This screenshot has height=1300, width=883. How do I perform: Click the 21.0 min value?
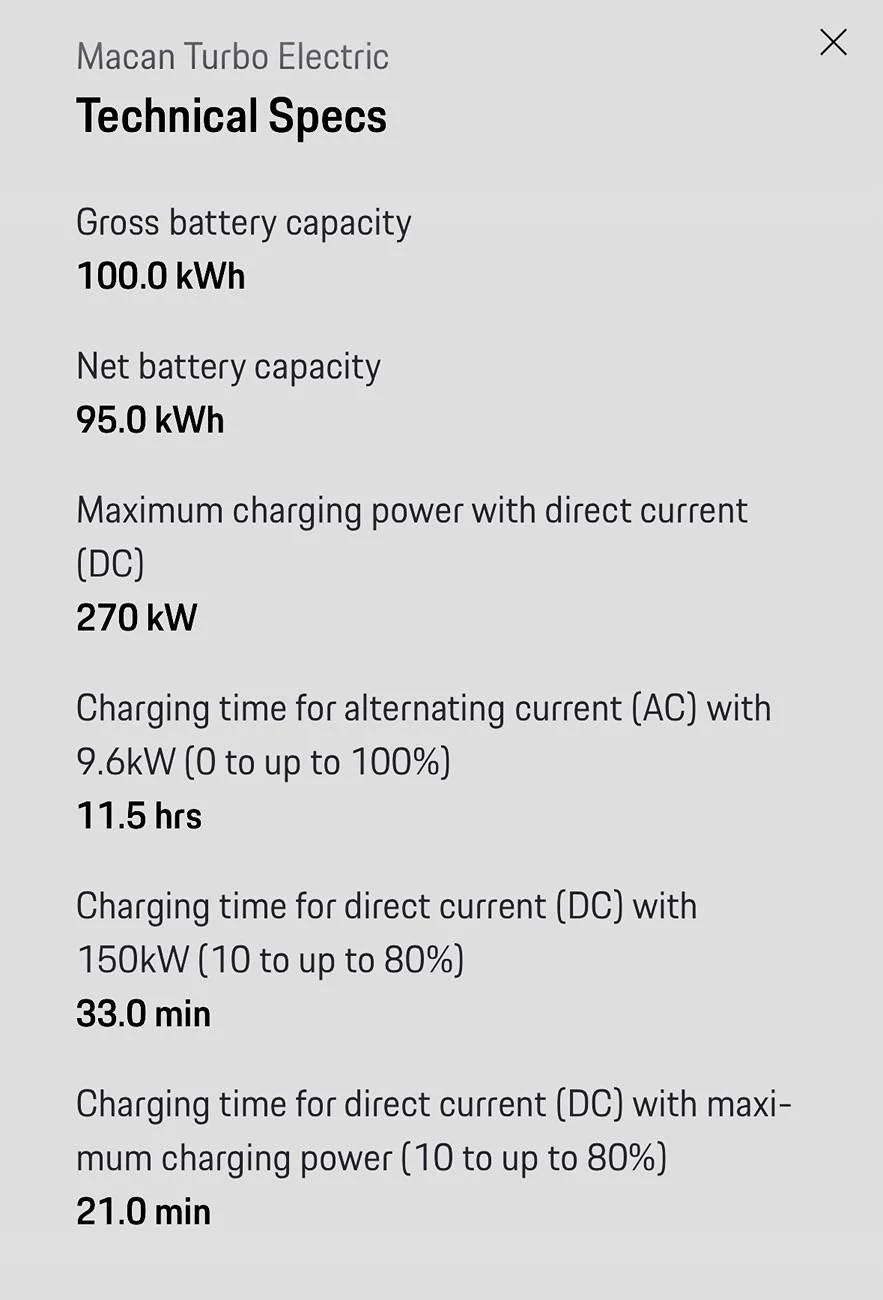pos(144,1211)
